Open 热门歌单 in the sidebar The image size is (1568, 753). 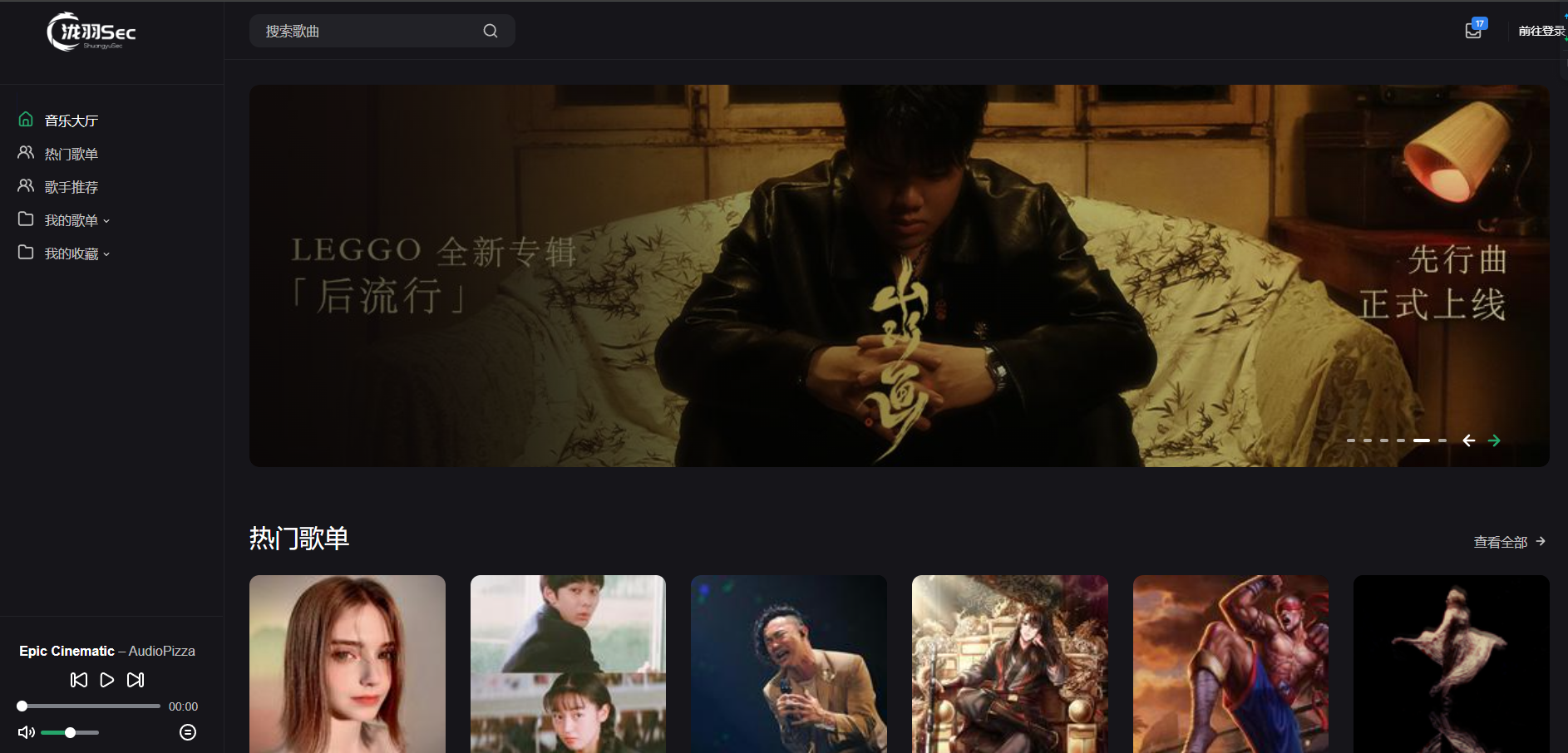point(71,154)
